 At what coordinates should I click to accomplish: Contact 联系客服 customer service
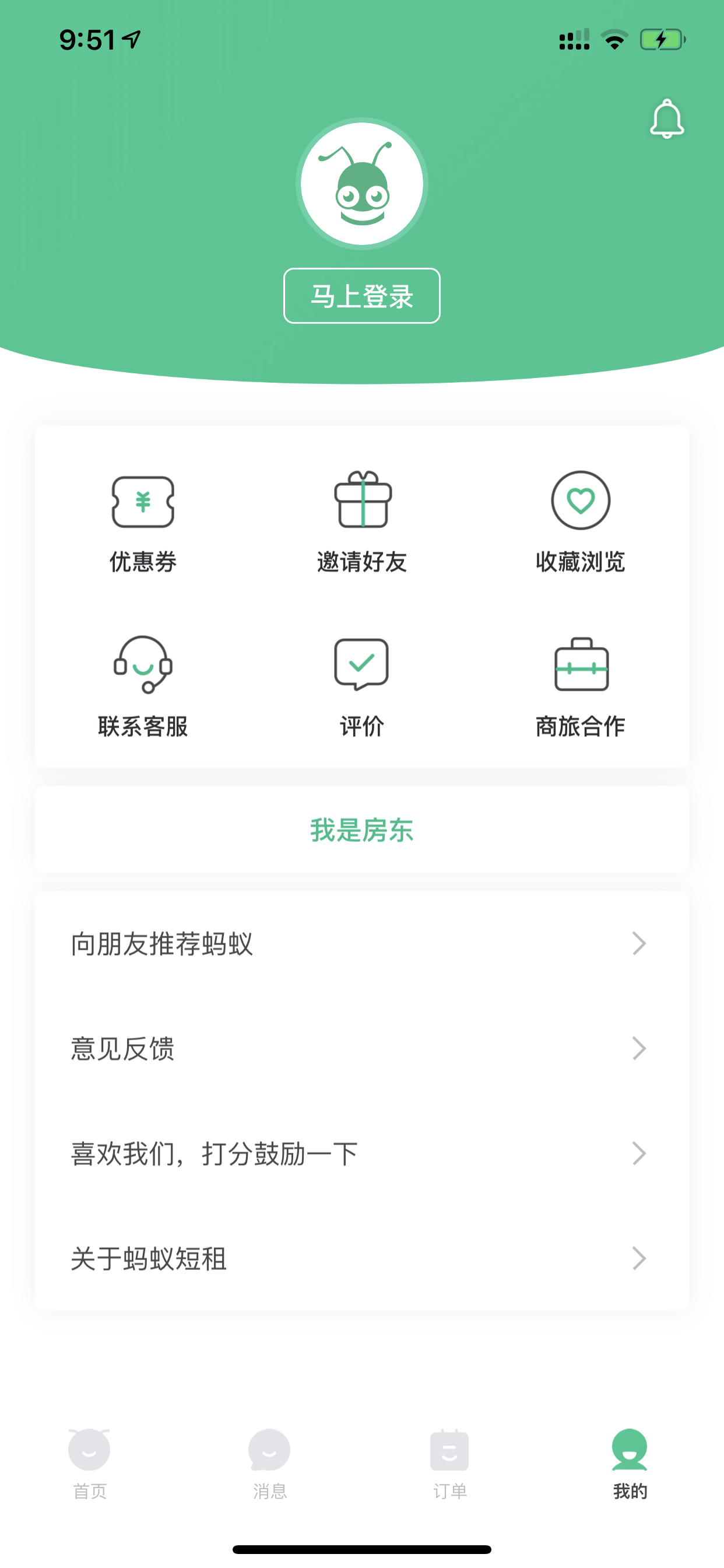(x=143, y=687)
